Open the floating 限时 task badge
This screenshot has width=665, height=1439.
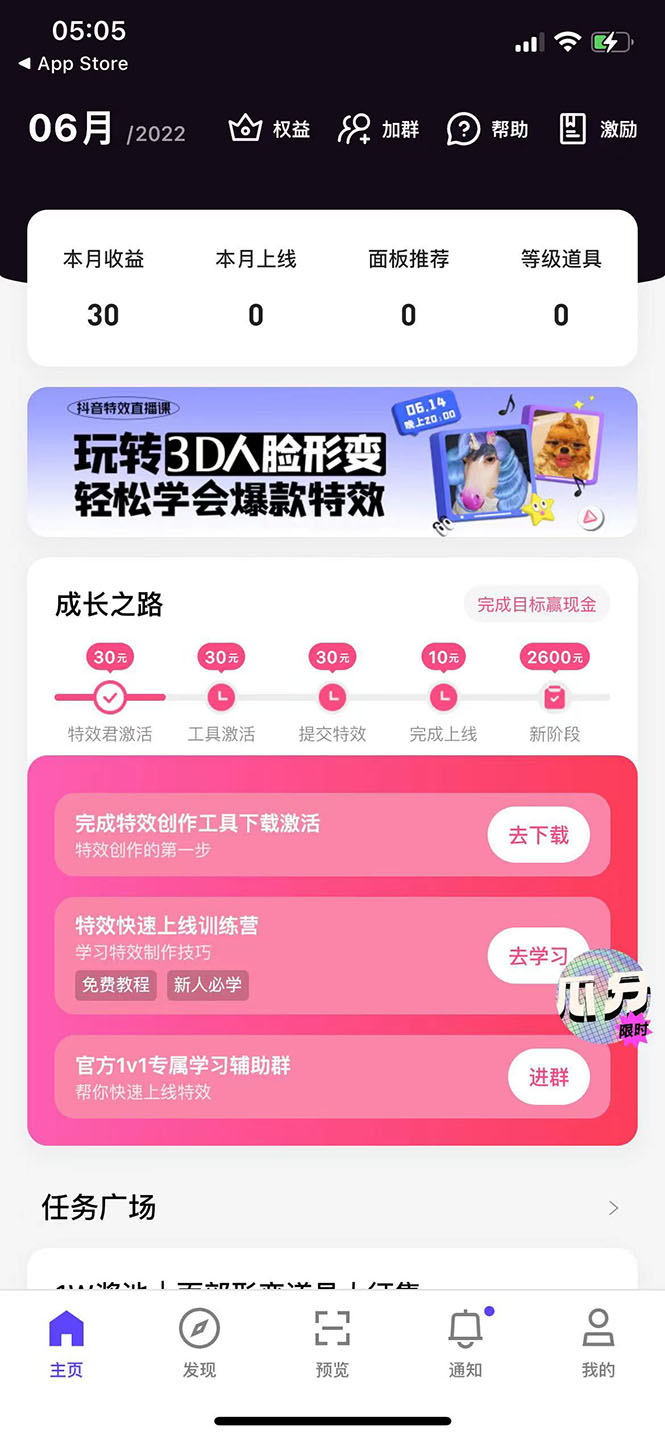[608, 995]
